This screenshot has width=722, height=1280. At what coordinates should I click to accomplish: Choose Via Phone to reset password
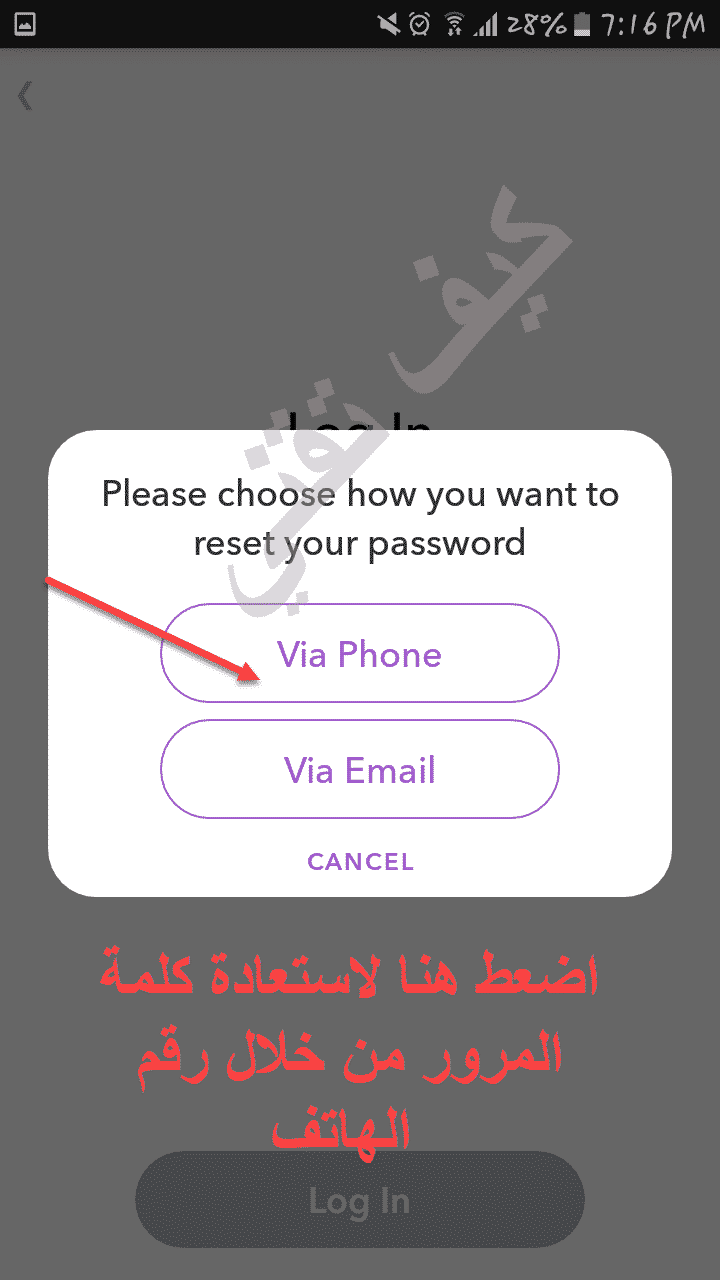click(360, 653)
